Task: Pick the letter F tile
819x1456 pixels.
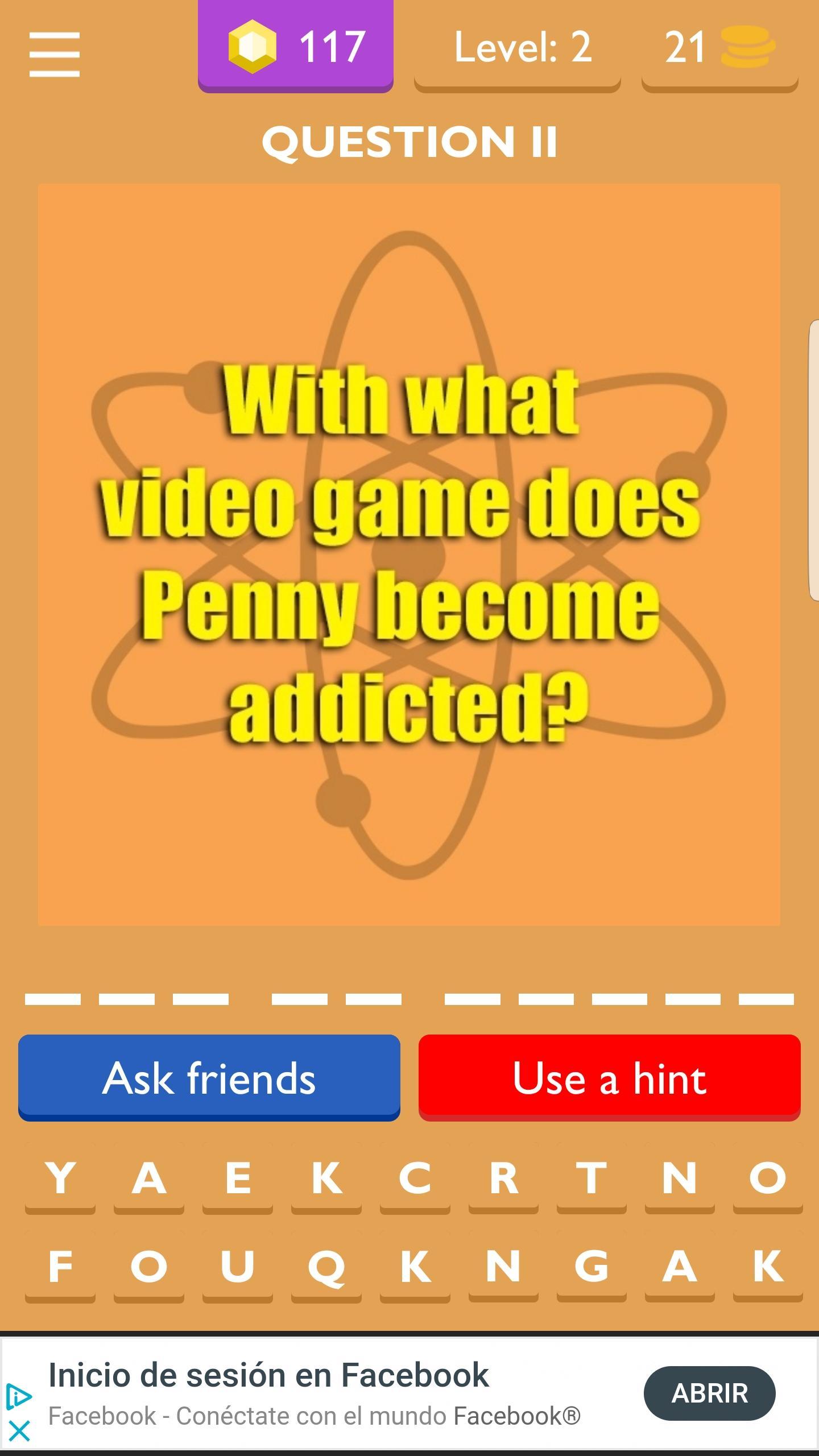Action: tap(60, 1267)
